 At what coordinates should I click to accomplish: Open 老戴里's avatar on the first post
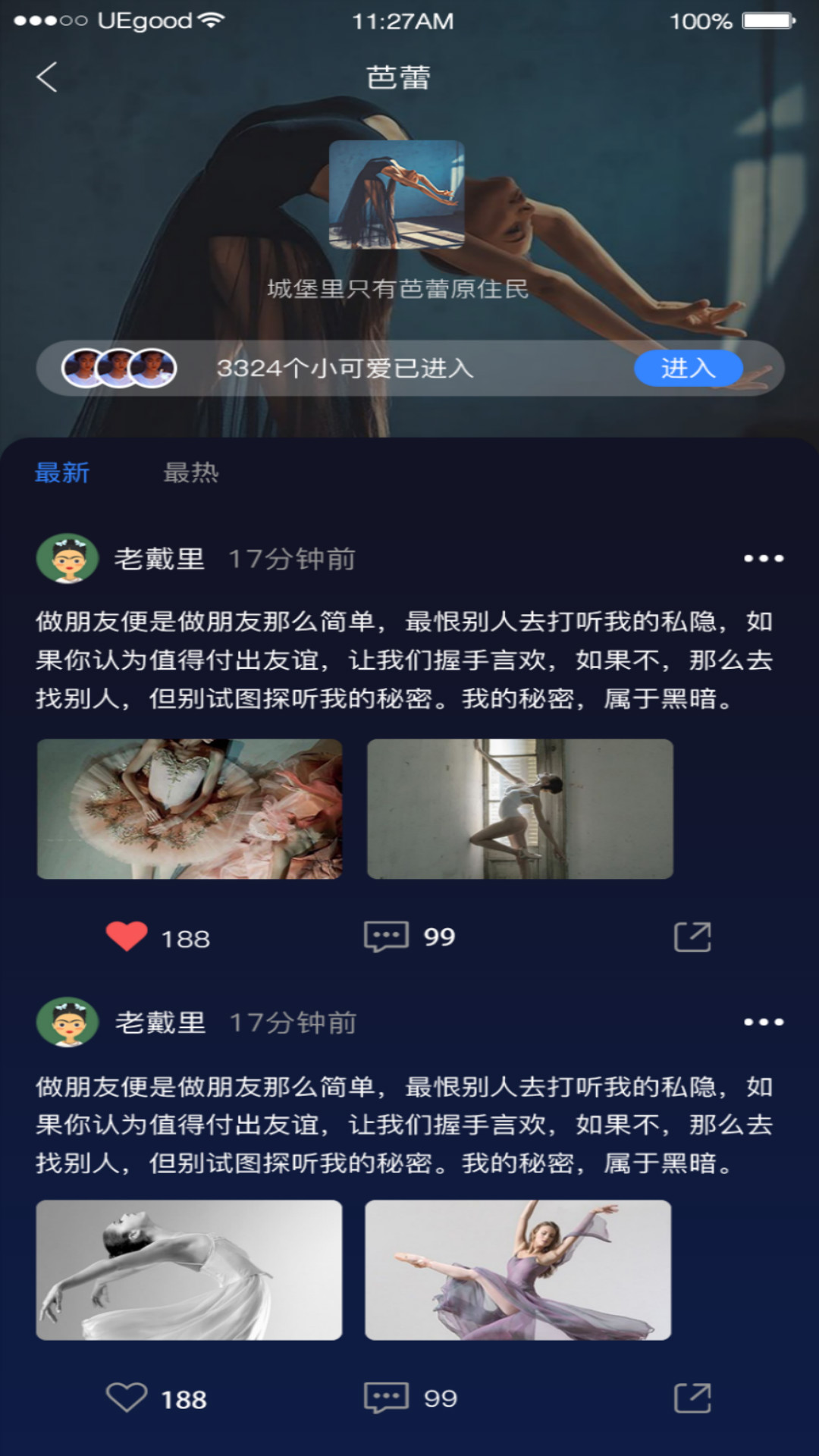[67, 559]
